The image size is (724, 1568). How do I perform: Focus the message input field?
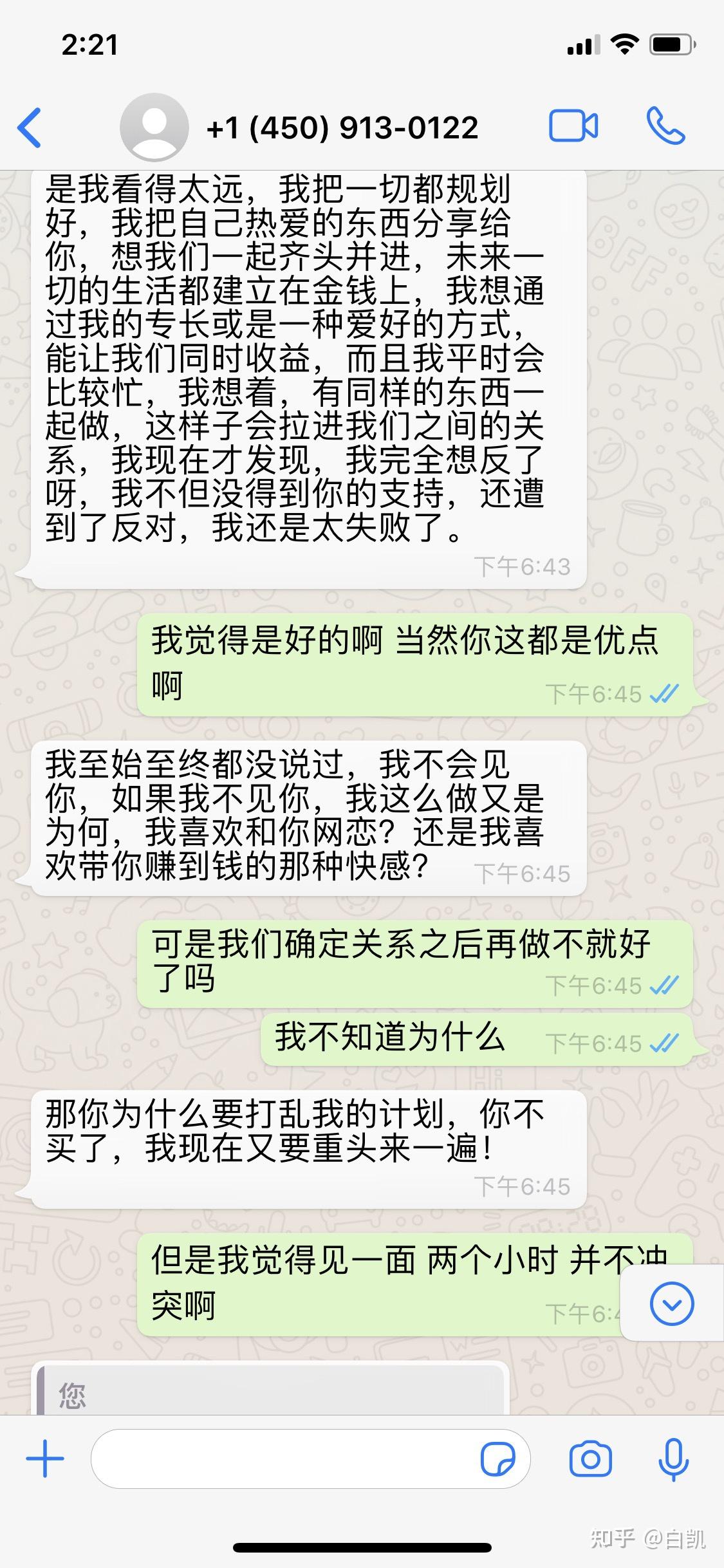pyautogui.click(x=283, y=1459)
